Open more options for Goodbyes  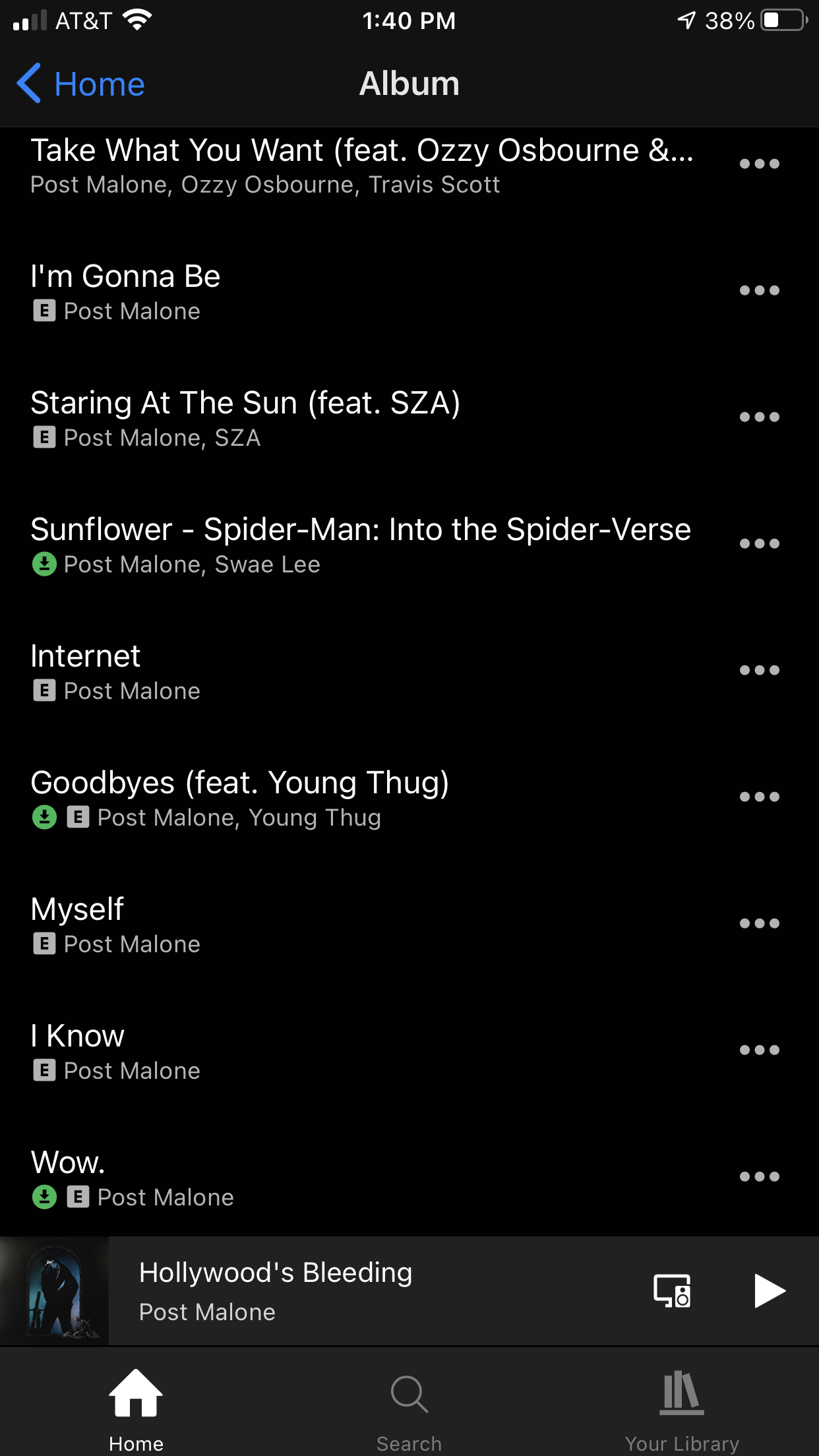pos(759,797)
